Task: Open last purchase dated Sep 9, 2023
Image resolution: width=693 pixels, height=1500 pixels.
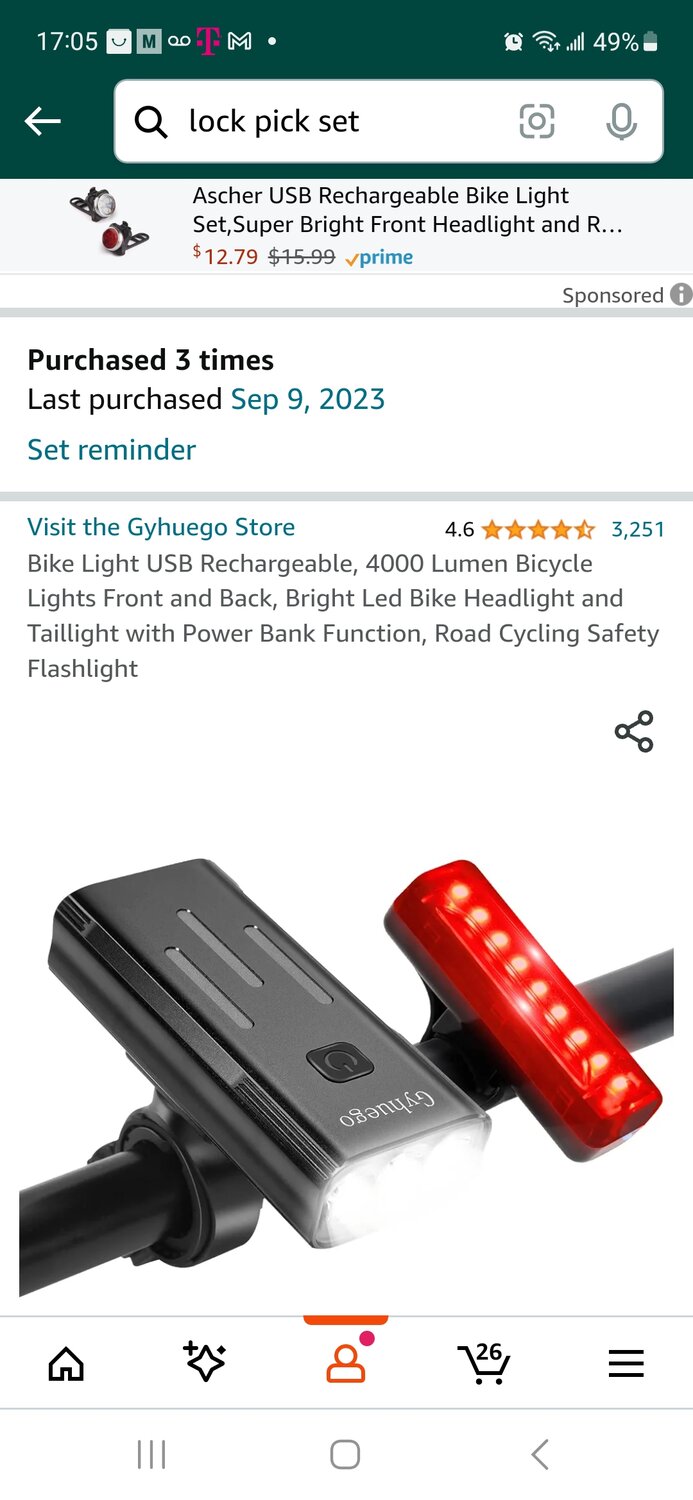Action: click(x=307, y=399)
